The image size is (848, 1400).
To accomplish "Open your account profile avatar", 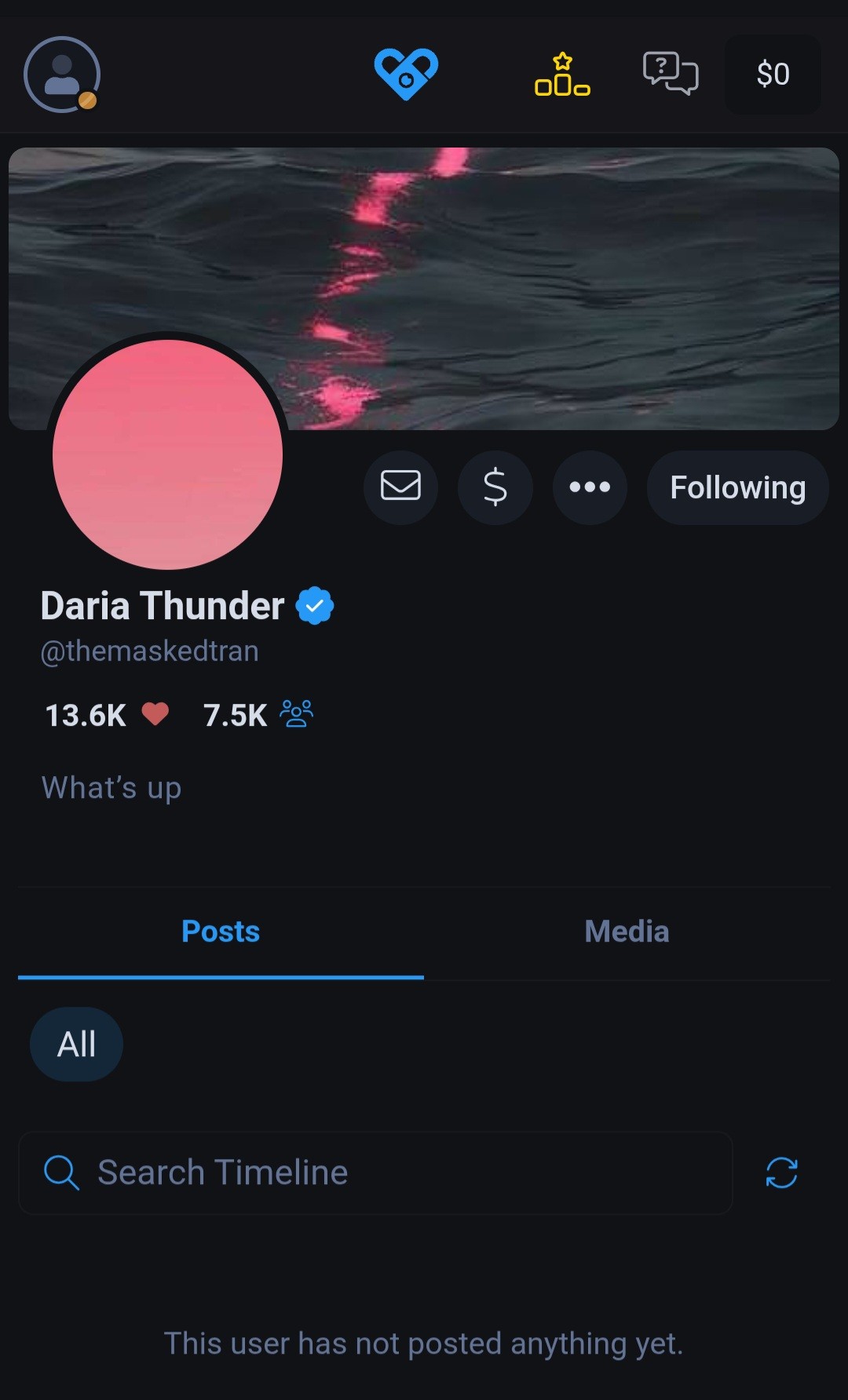I will [x=62, y=75].
